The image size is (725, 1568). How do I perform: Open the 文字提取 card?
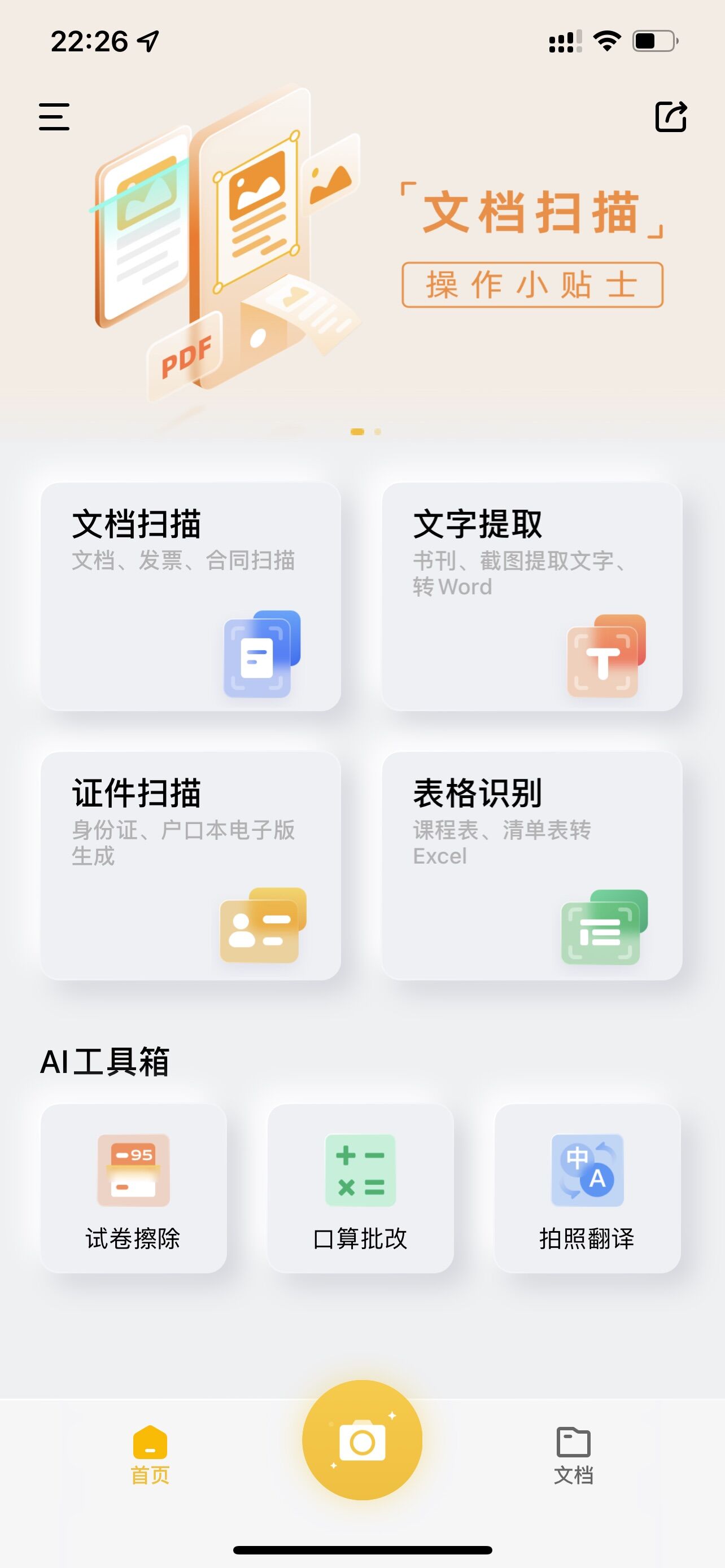531,597
